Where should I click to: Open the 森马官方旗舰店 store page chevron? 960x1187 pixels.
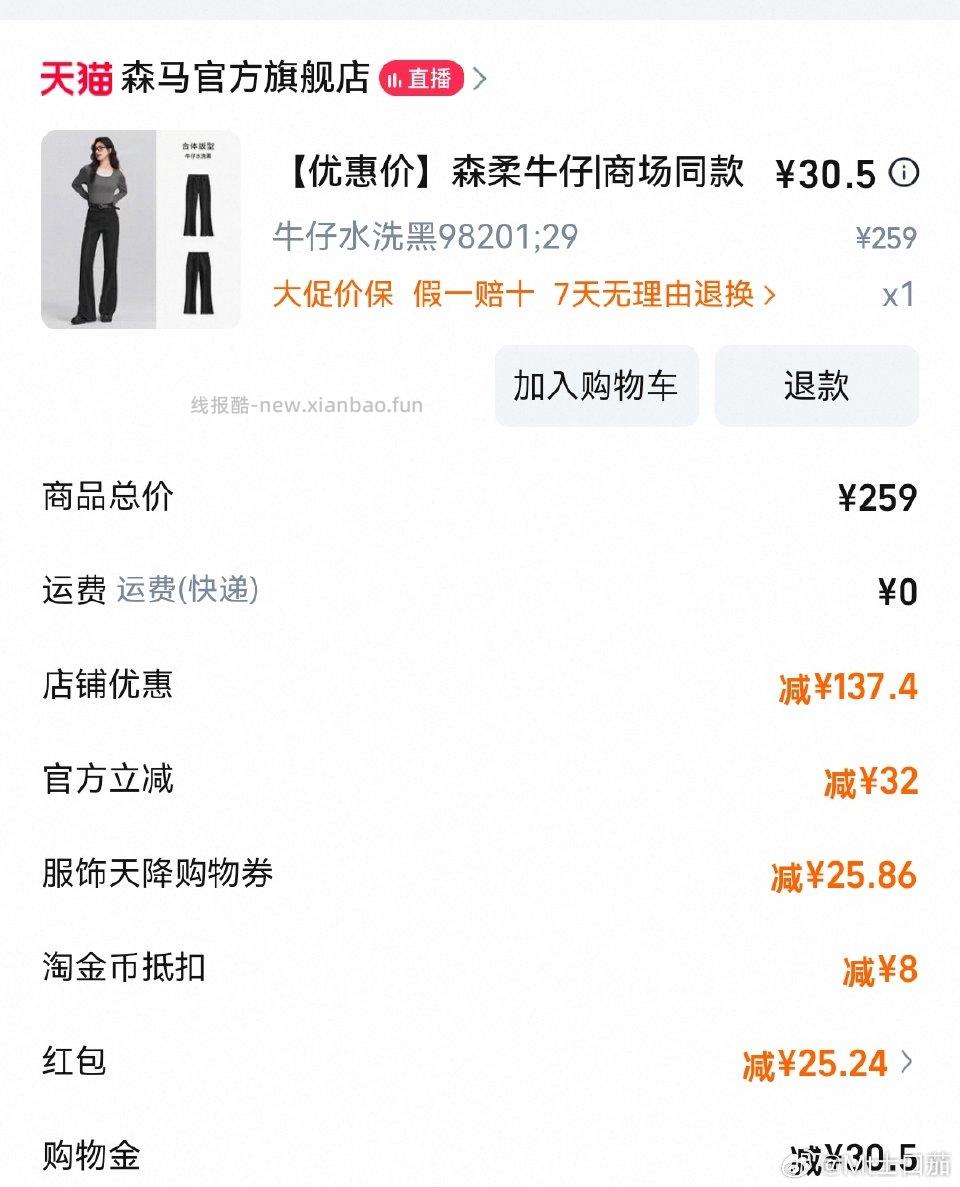(x=481, y=77)
